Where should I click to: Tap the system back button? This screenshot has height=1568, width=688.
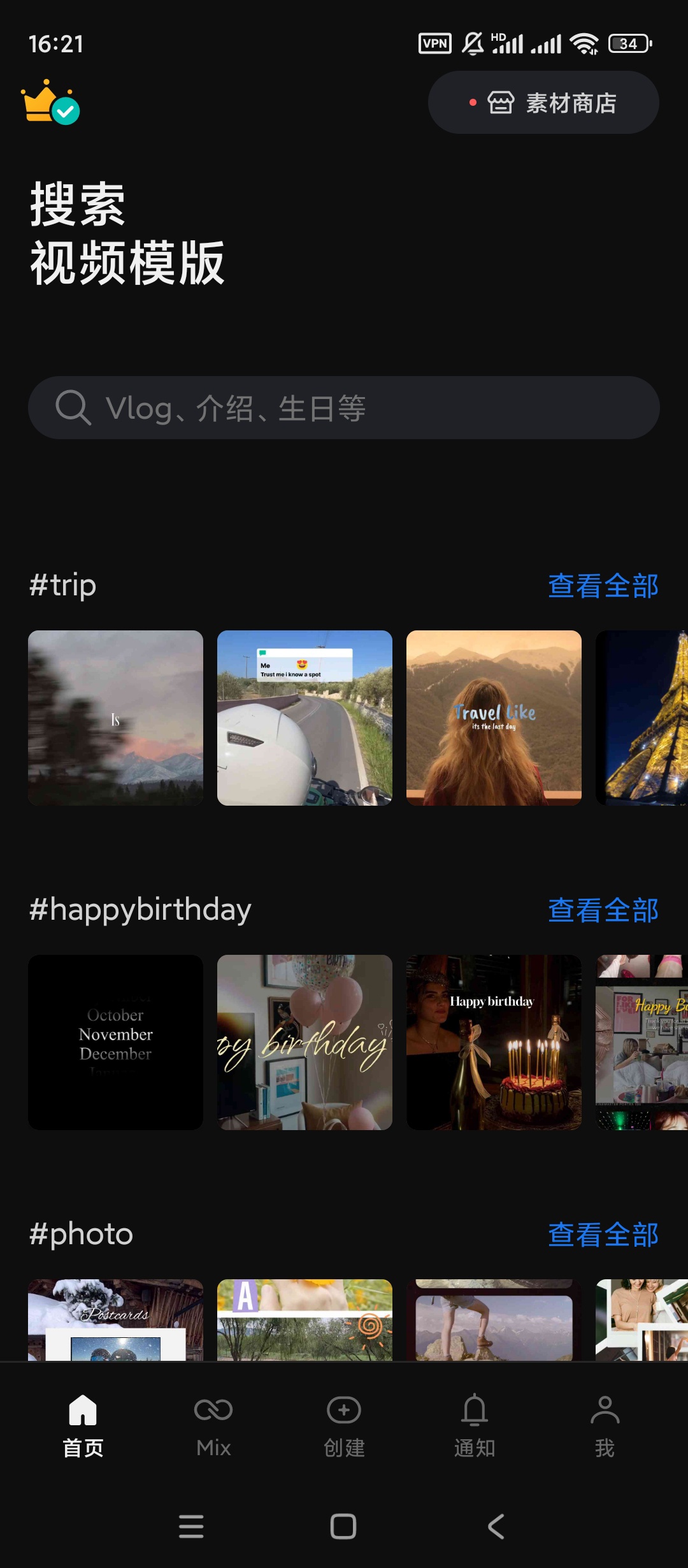pyautogui.click(x=496, y=1527)
